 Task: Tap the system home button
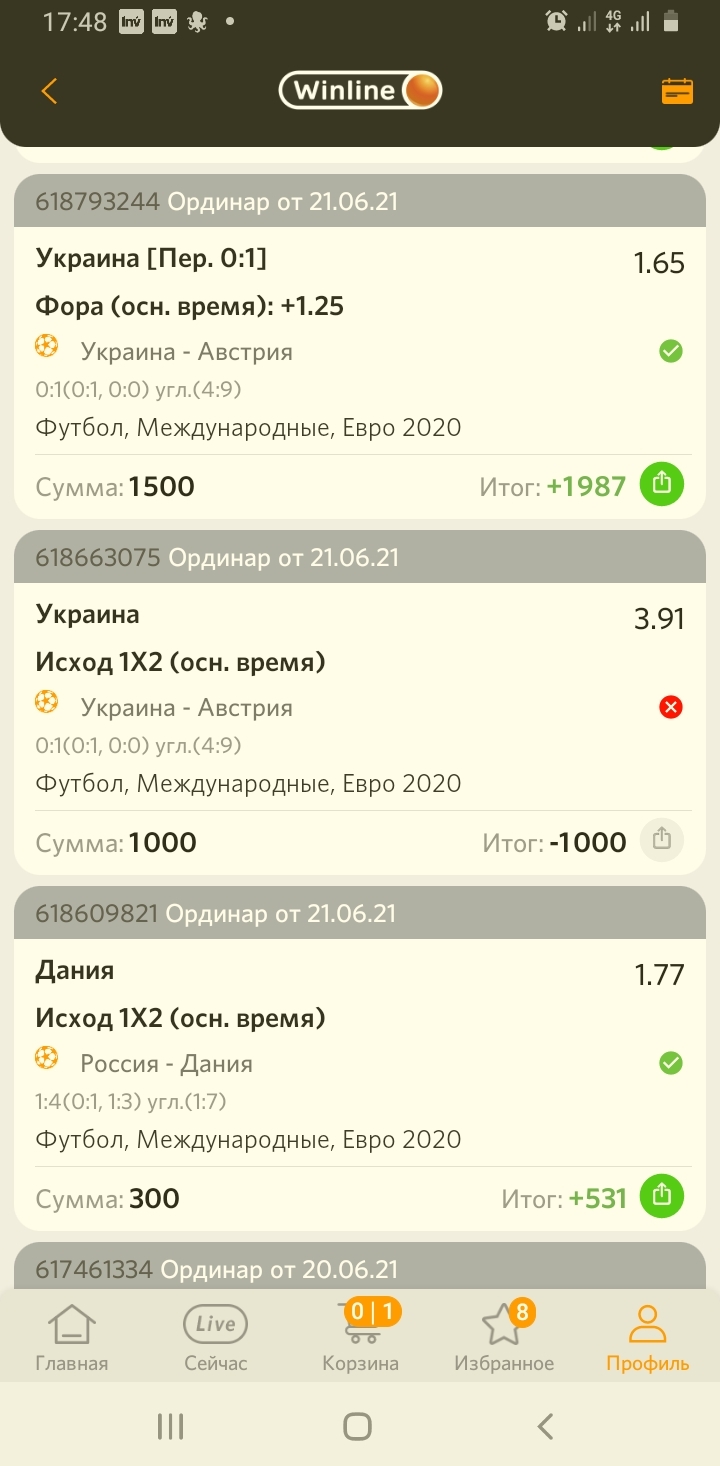(x=358, y=1426)
